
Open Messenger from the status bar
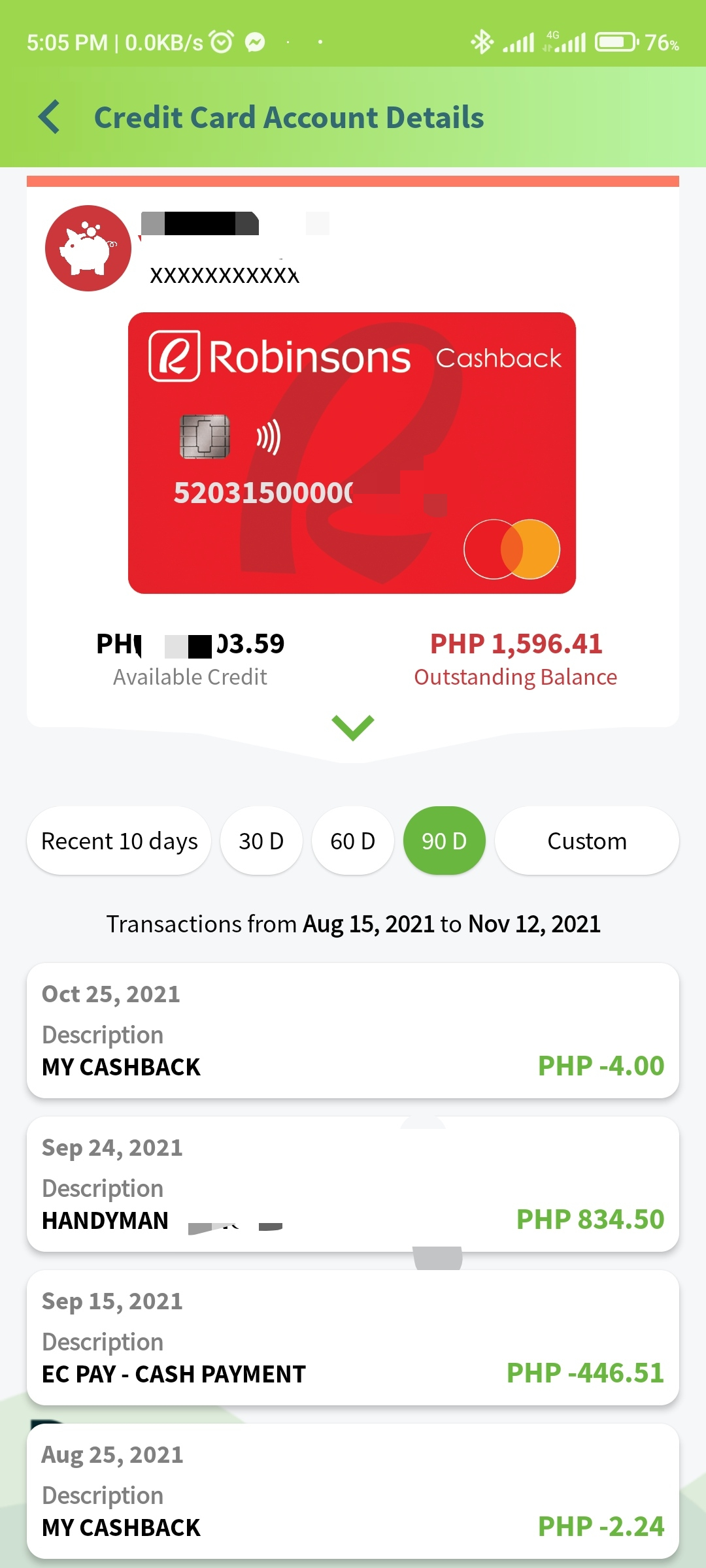(x=254, y=41)
